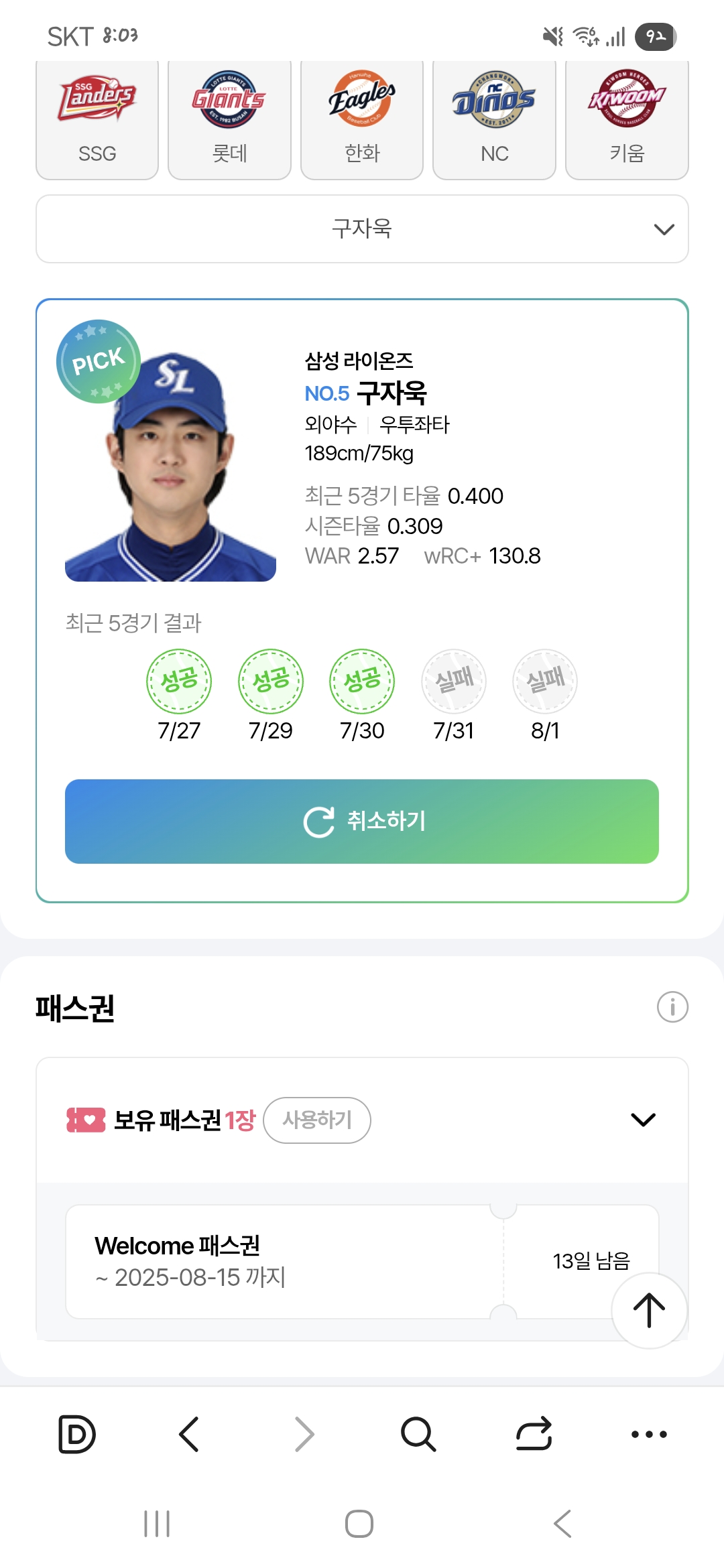The image size is (724, 1568).
Task: Select the SSG Landers team
Action: (97, 121)
